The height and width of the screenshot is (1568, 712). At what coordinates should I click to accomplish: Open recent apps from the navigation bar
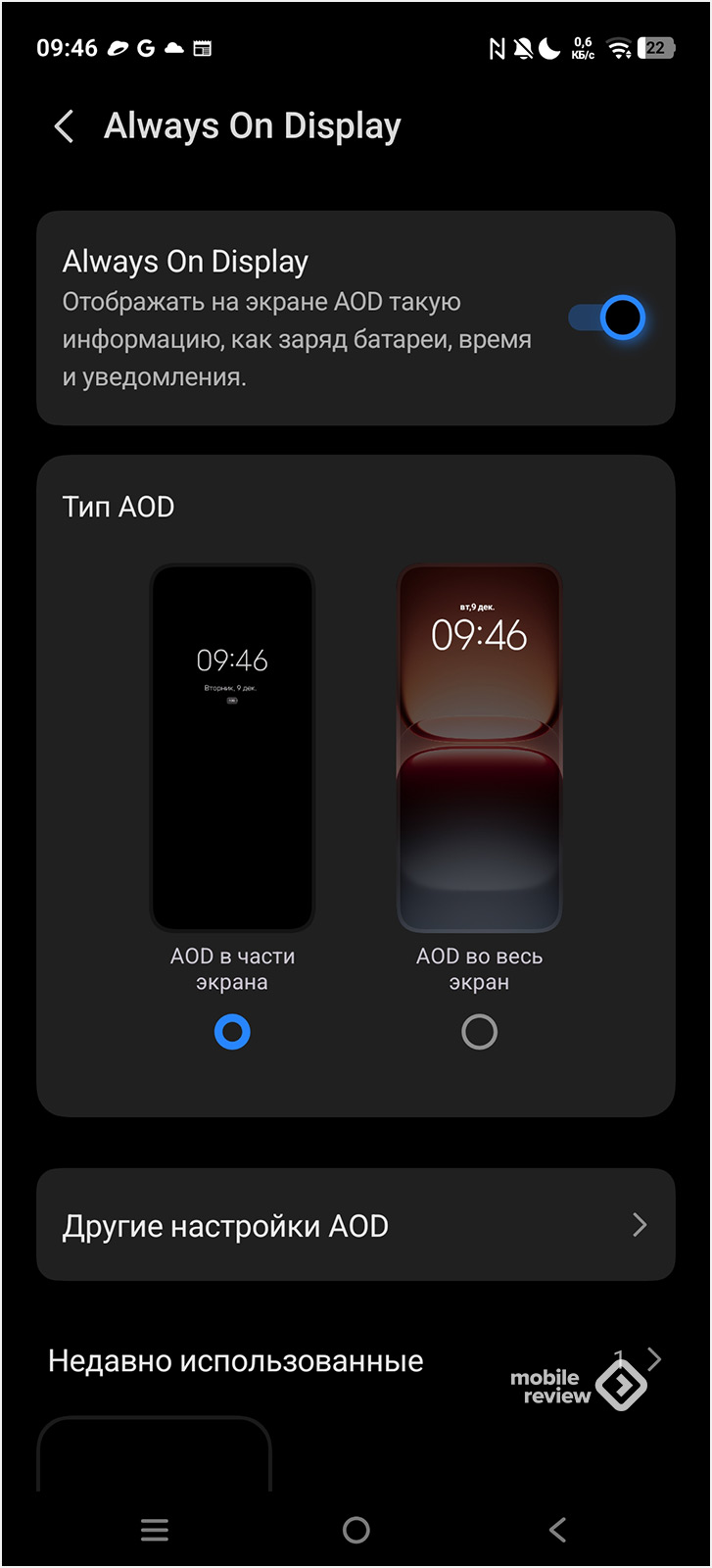point(155,1530)
